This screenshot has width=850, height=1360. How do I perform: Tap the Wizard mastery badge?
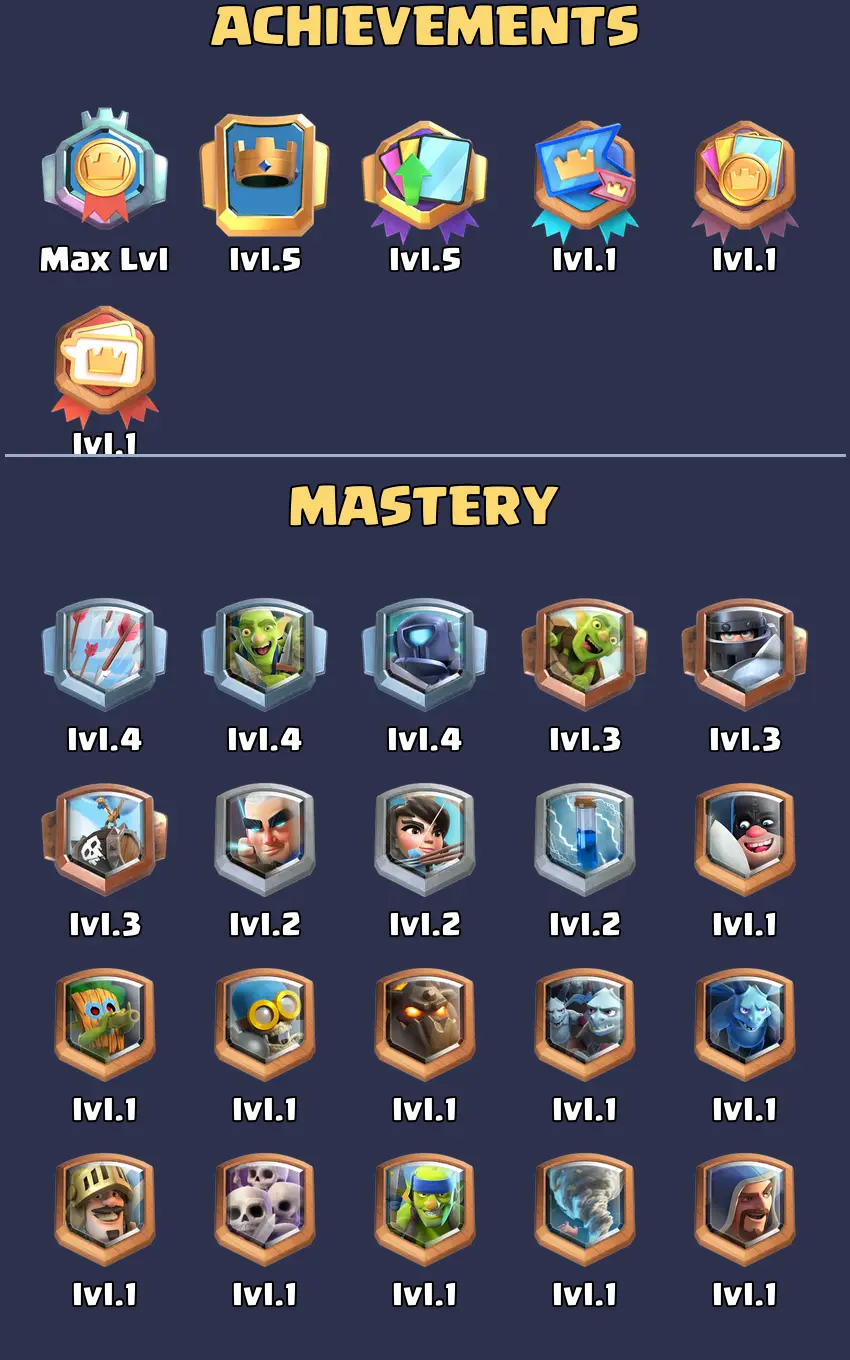tap(744, 1209)
